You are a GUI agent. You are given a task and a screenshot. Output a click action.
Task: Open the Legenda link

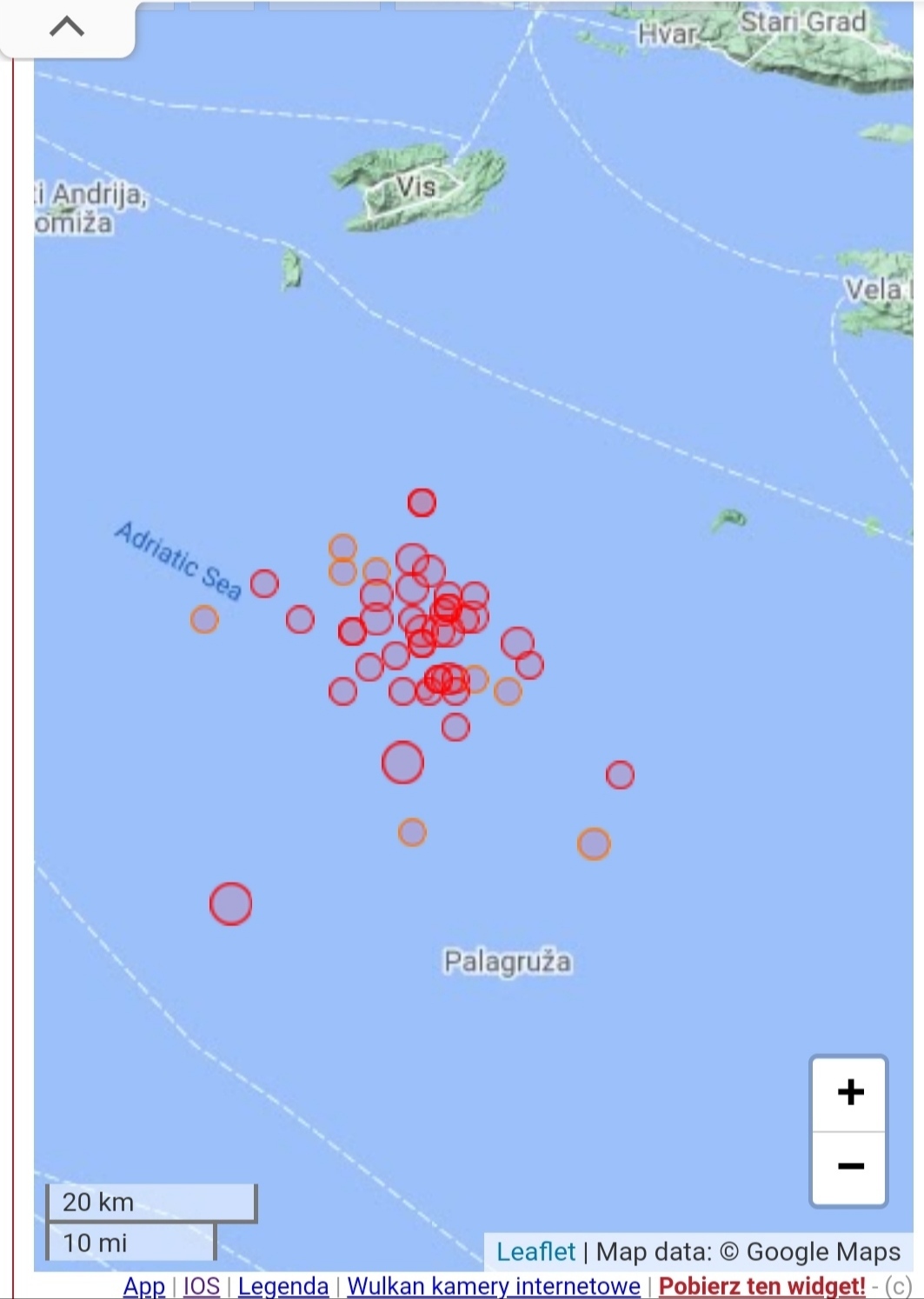point(283,1286)
